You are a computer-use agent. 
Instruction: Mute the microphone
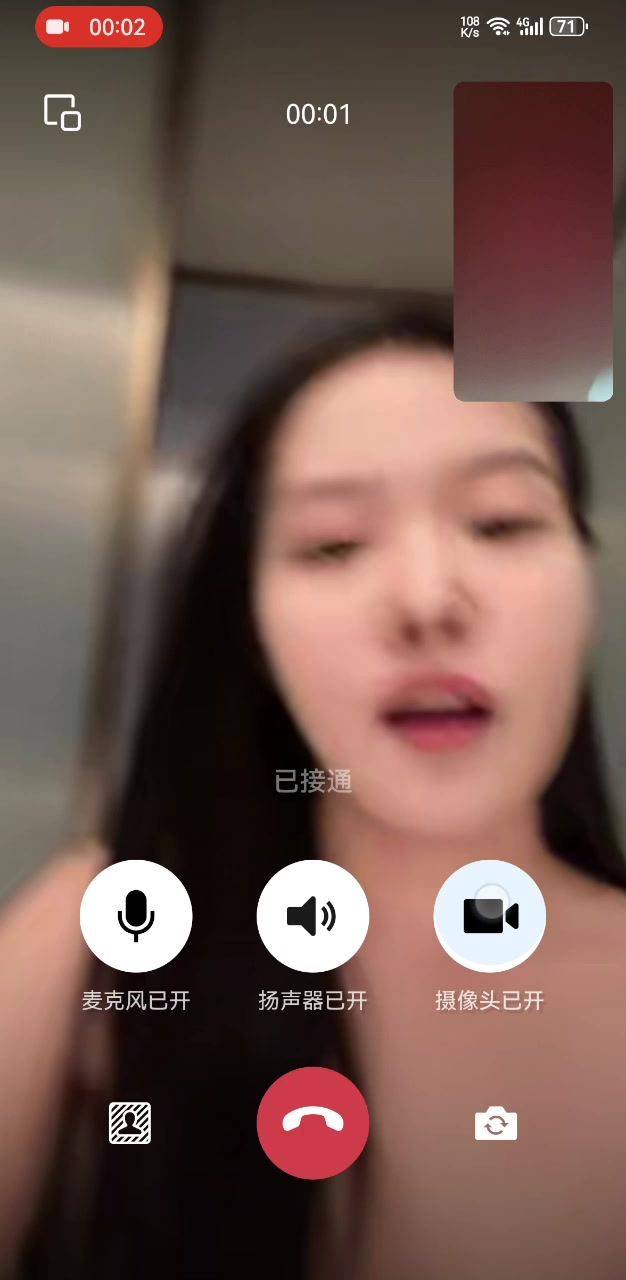click(136, 916)
